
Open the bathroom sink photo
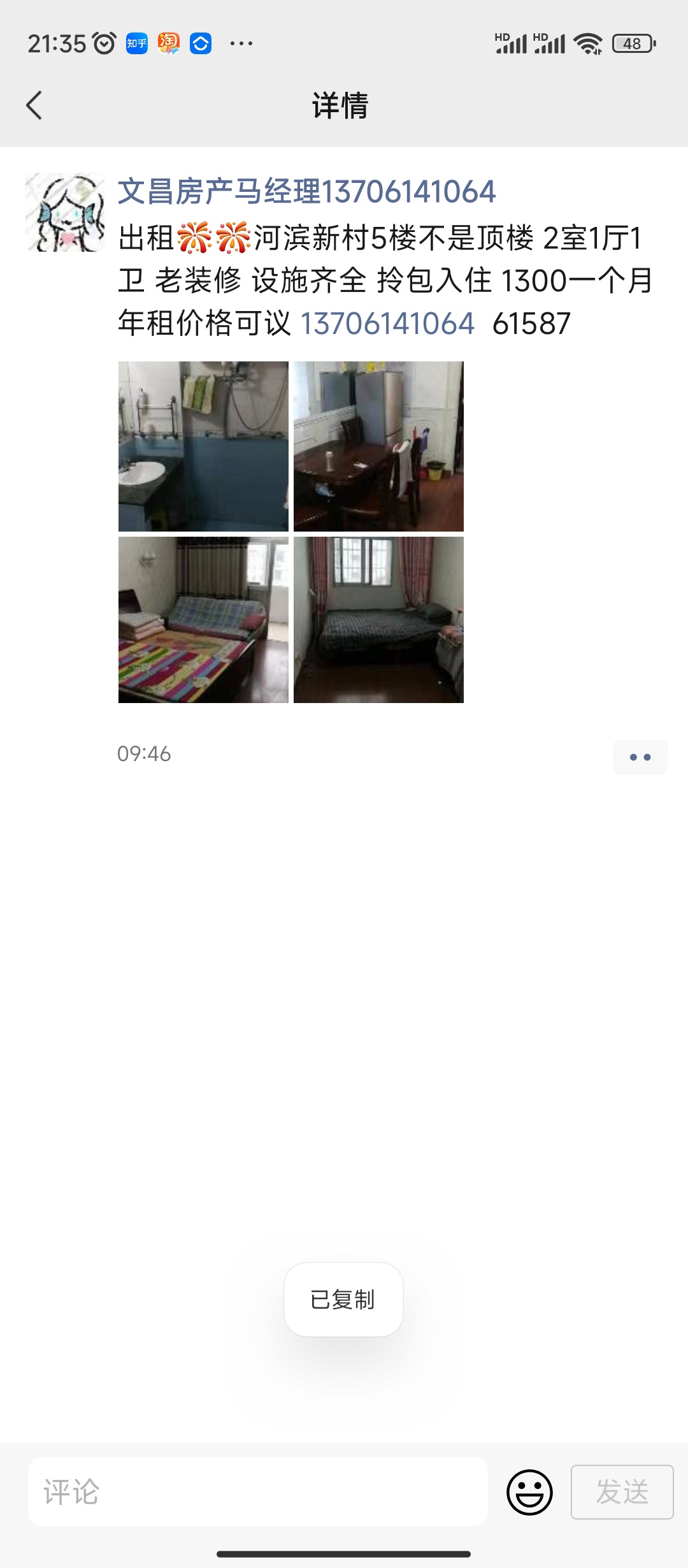[203, 446]
